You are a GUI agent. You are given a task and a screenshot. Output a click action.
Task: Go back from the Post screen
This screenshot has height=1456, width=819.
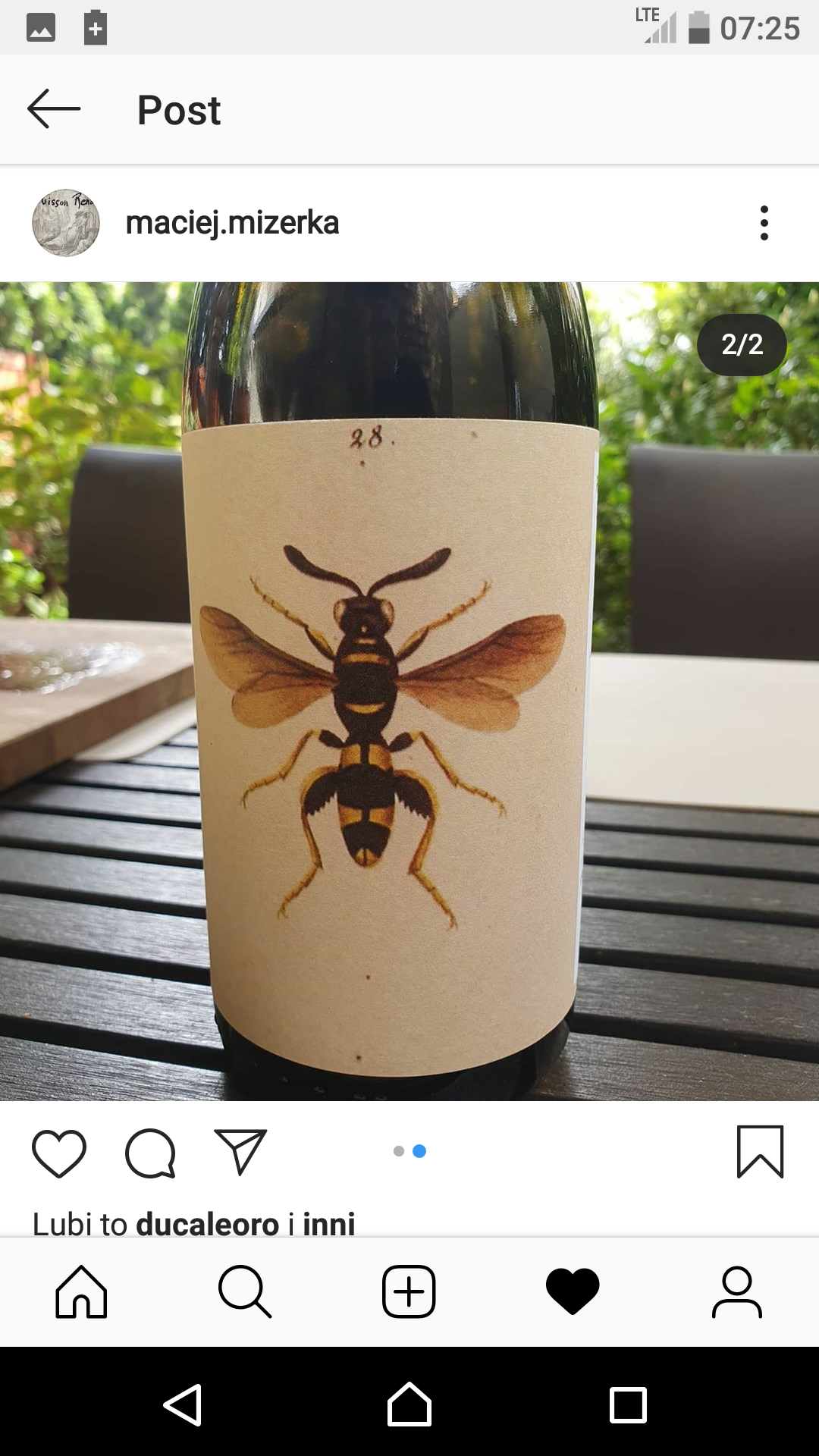click(x=53, y=109)
